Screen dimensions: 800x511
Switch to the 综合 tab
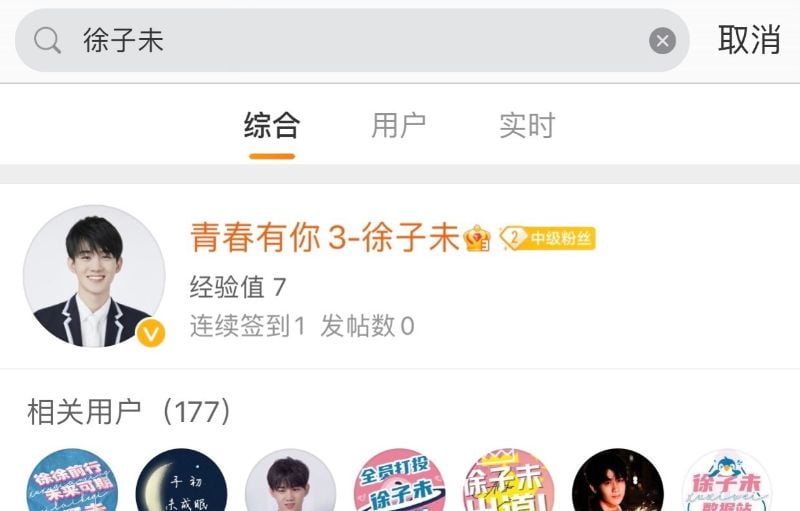point(272,126)
